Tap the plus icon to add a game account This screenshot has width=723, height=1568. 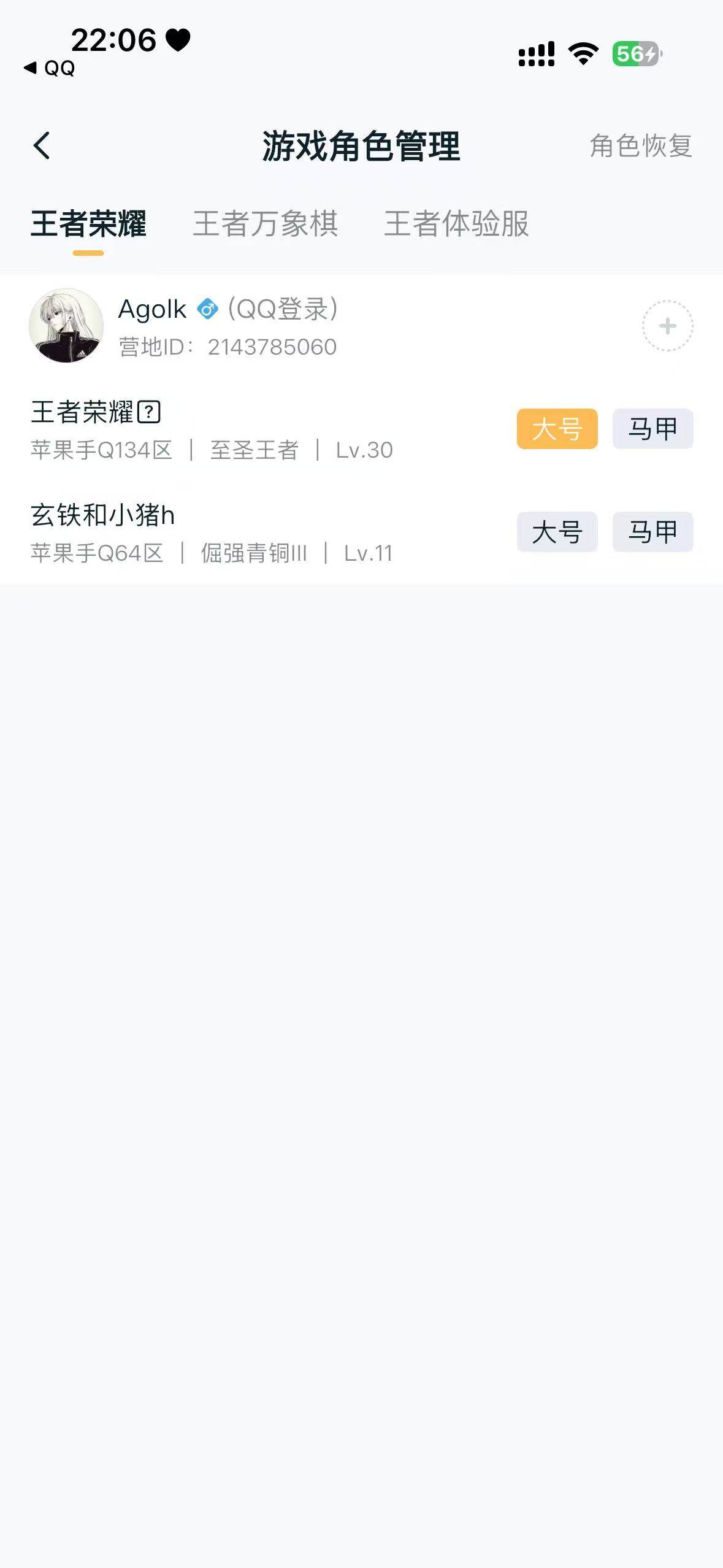coord(667,326)
